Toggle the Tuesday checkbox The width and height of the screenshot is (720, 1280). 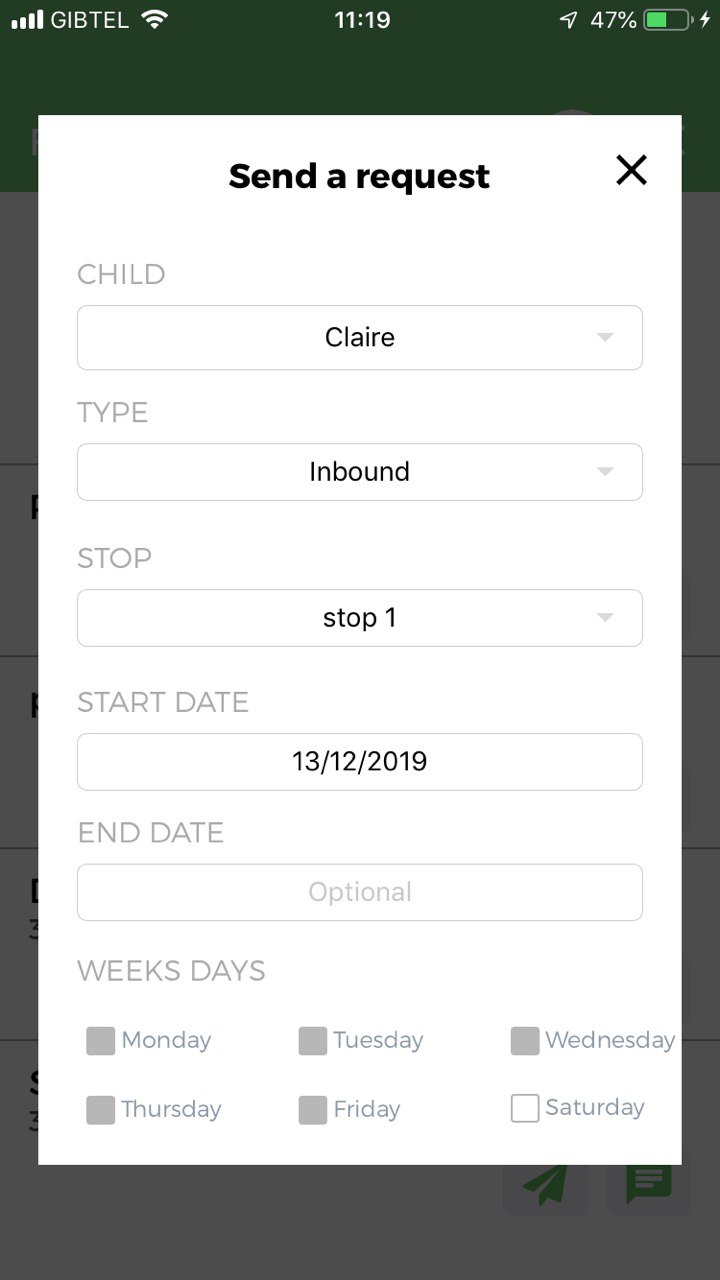pyautogui.click(x=313, y=1041)
